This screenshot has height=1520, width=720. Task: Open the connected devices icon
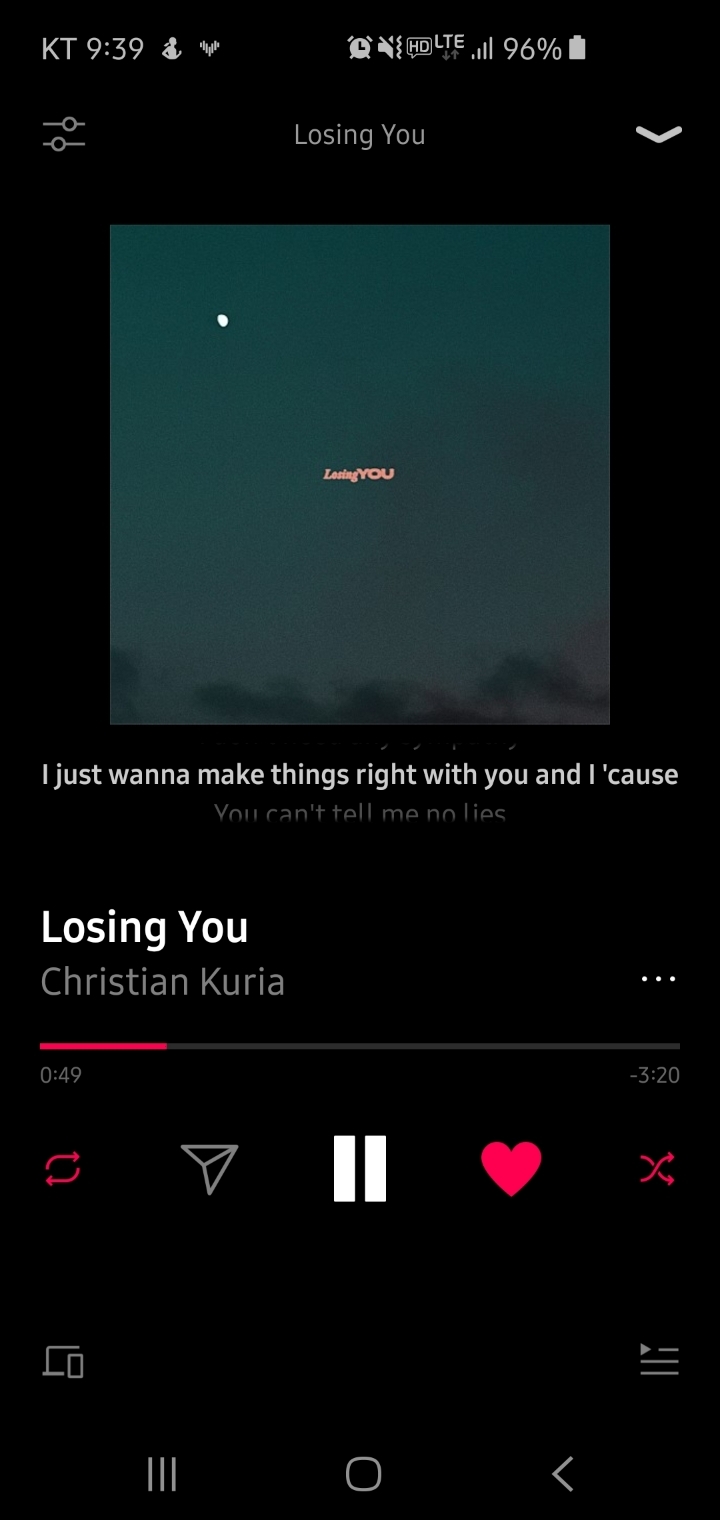(x=63, y=1361)
